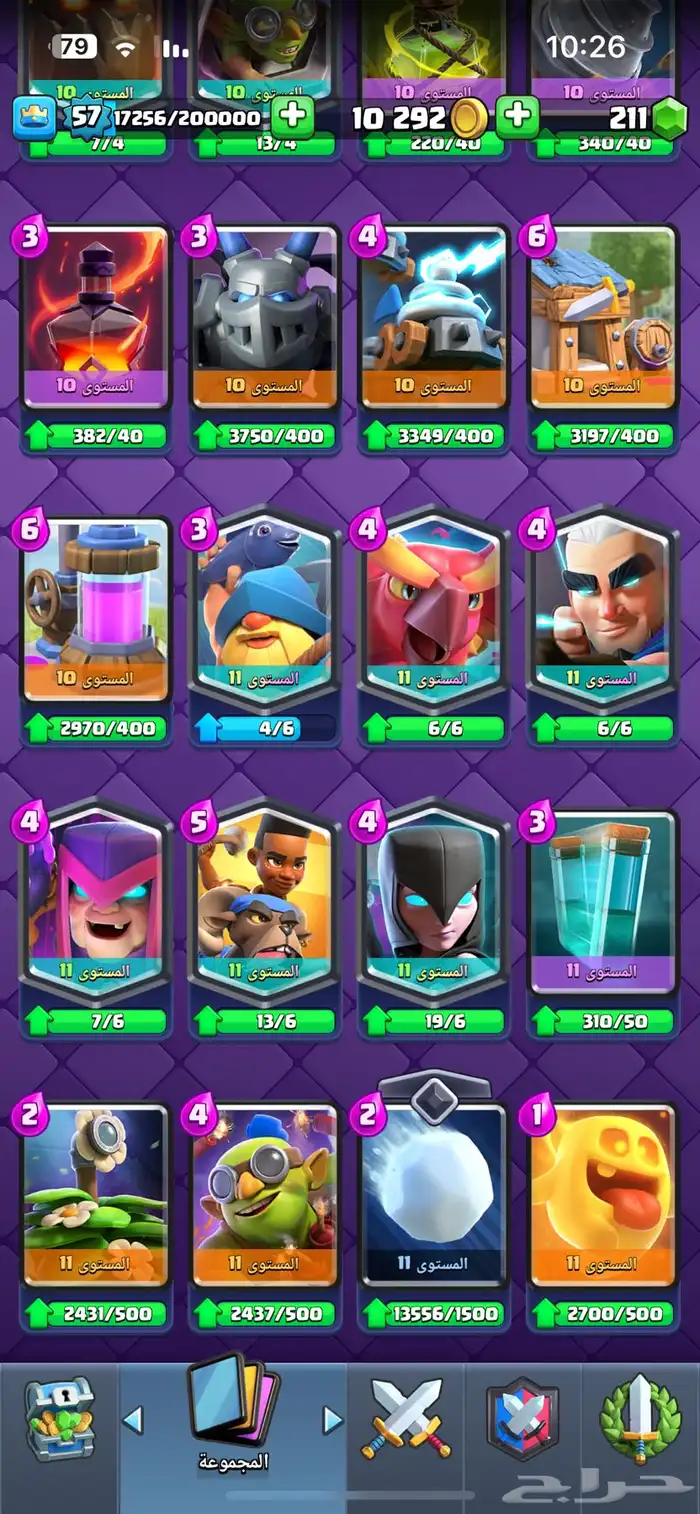Open the events laurel tab

[640, 1418]
